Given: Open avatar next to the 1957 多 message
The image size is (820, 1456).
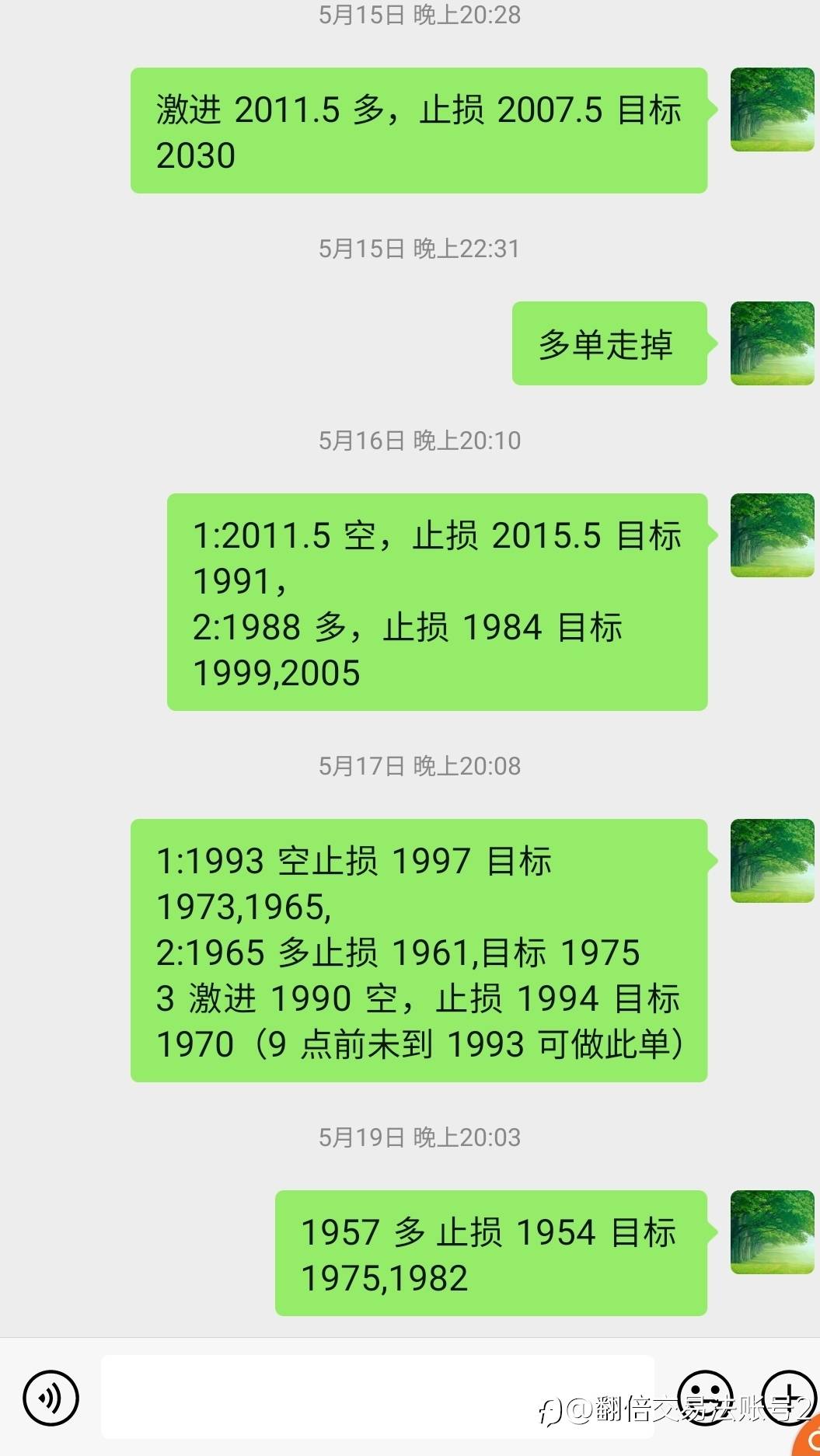Looking at the screenshot, I should (772, 1232).
